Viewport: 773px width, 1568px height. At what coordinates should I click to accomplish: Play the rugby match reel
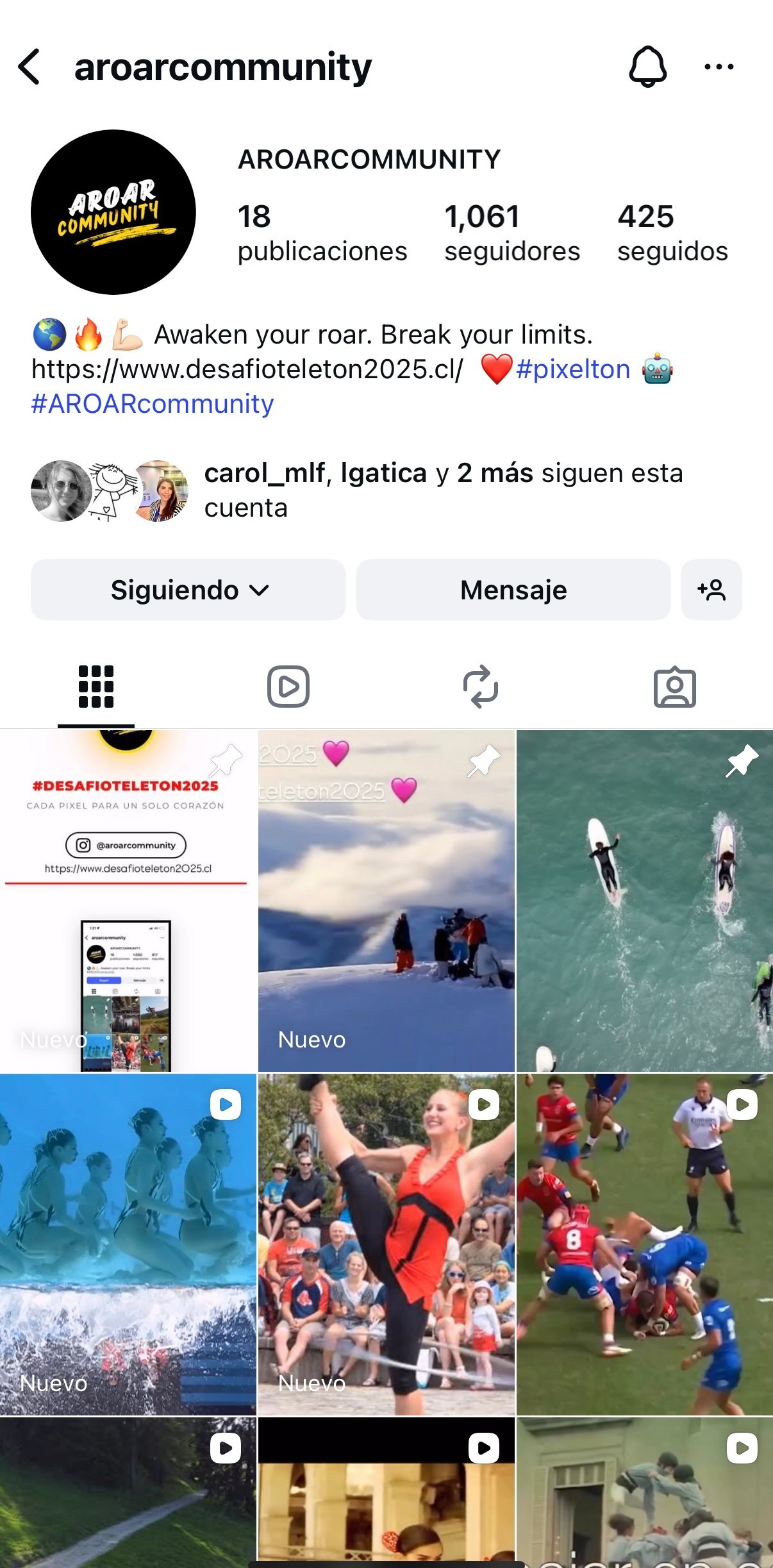[x=645, y=1244]
